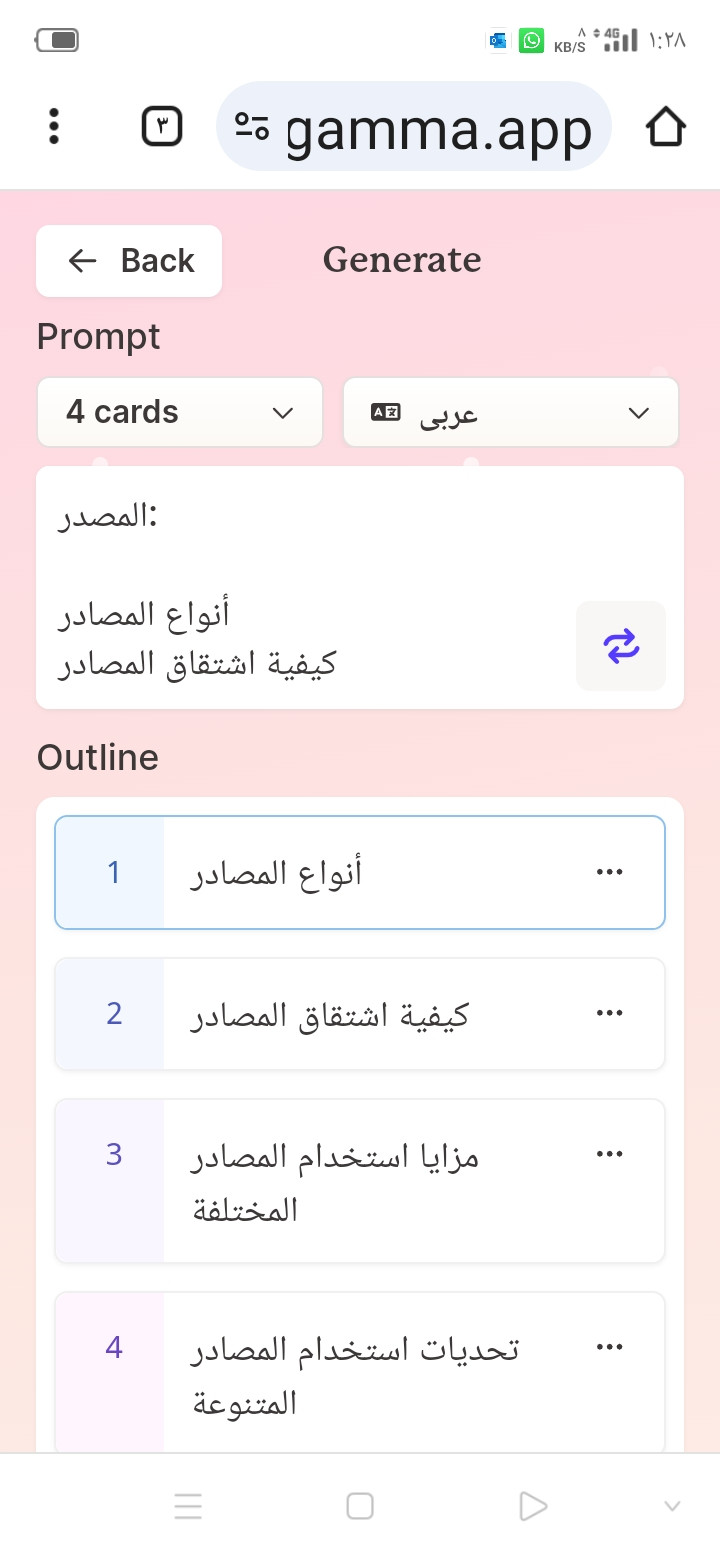Select outline card 1 أنواع المصادر

(360, 873)
